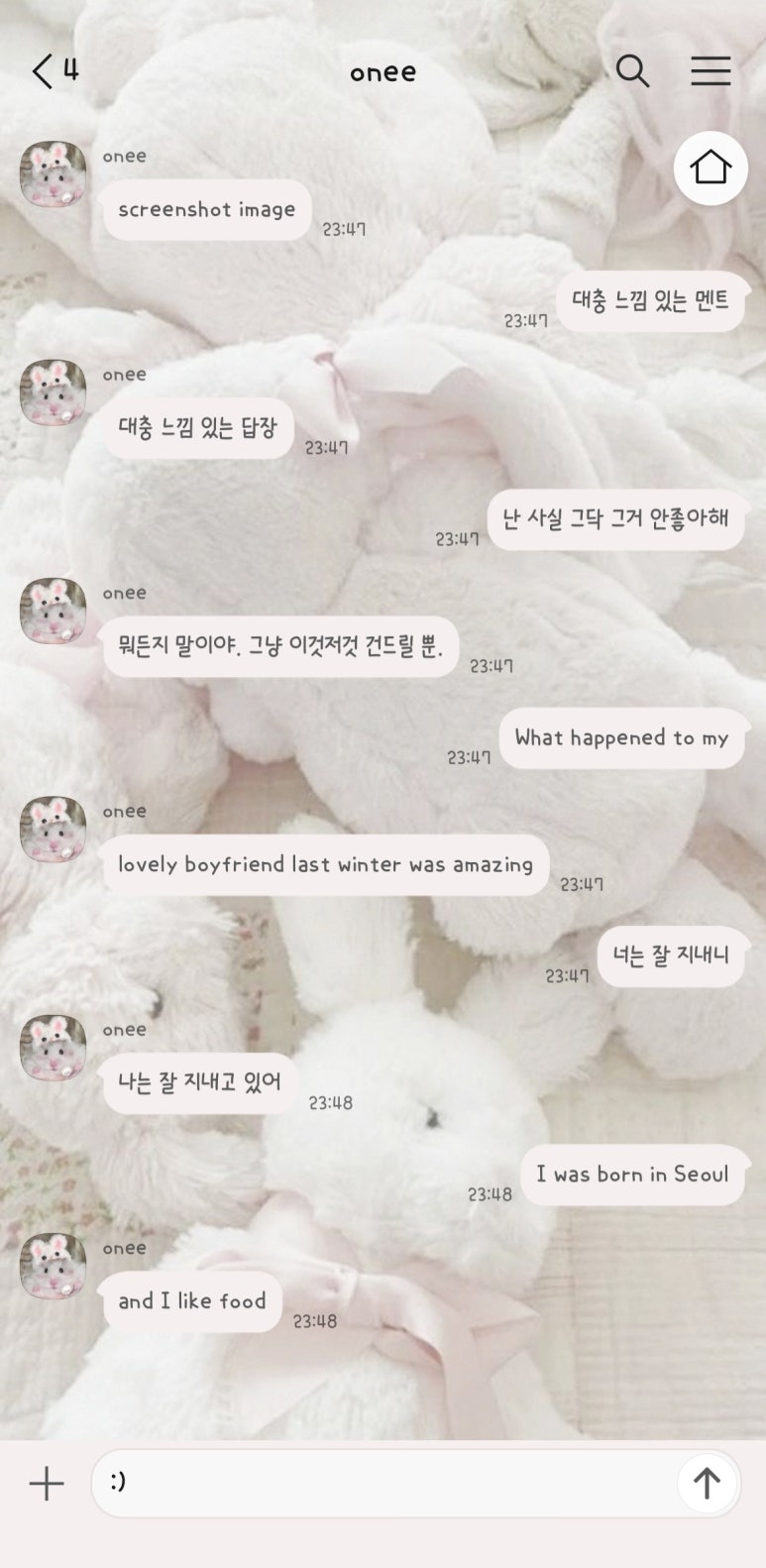The image size is (766, 1568).
Task: Send the typed message with the arrow
Action: point(707,1484)
